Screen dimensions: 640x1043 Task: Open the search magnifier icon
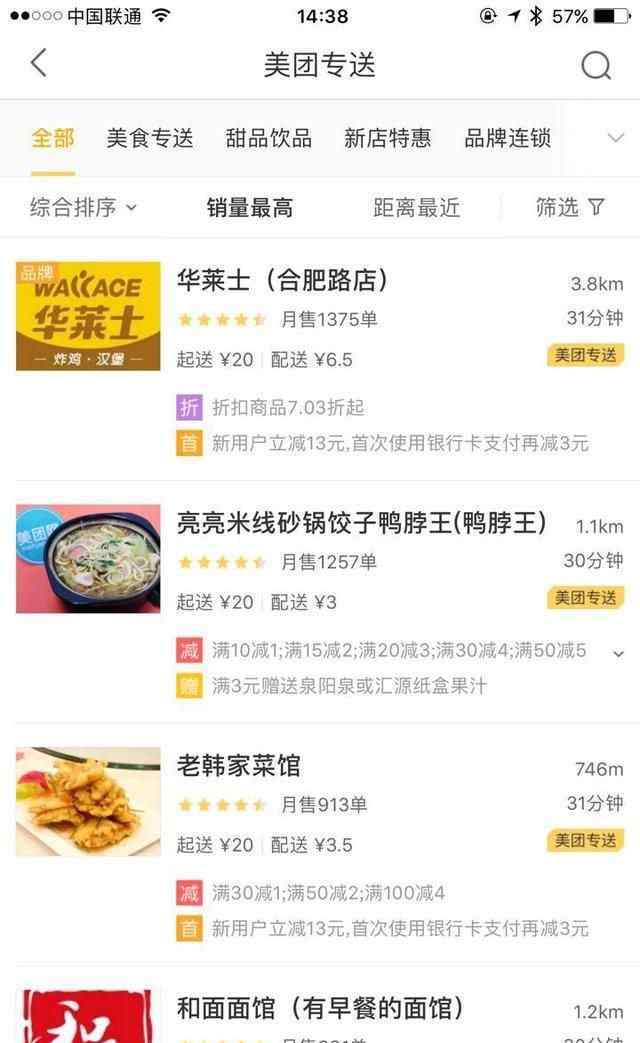596,65
